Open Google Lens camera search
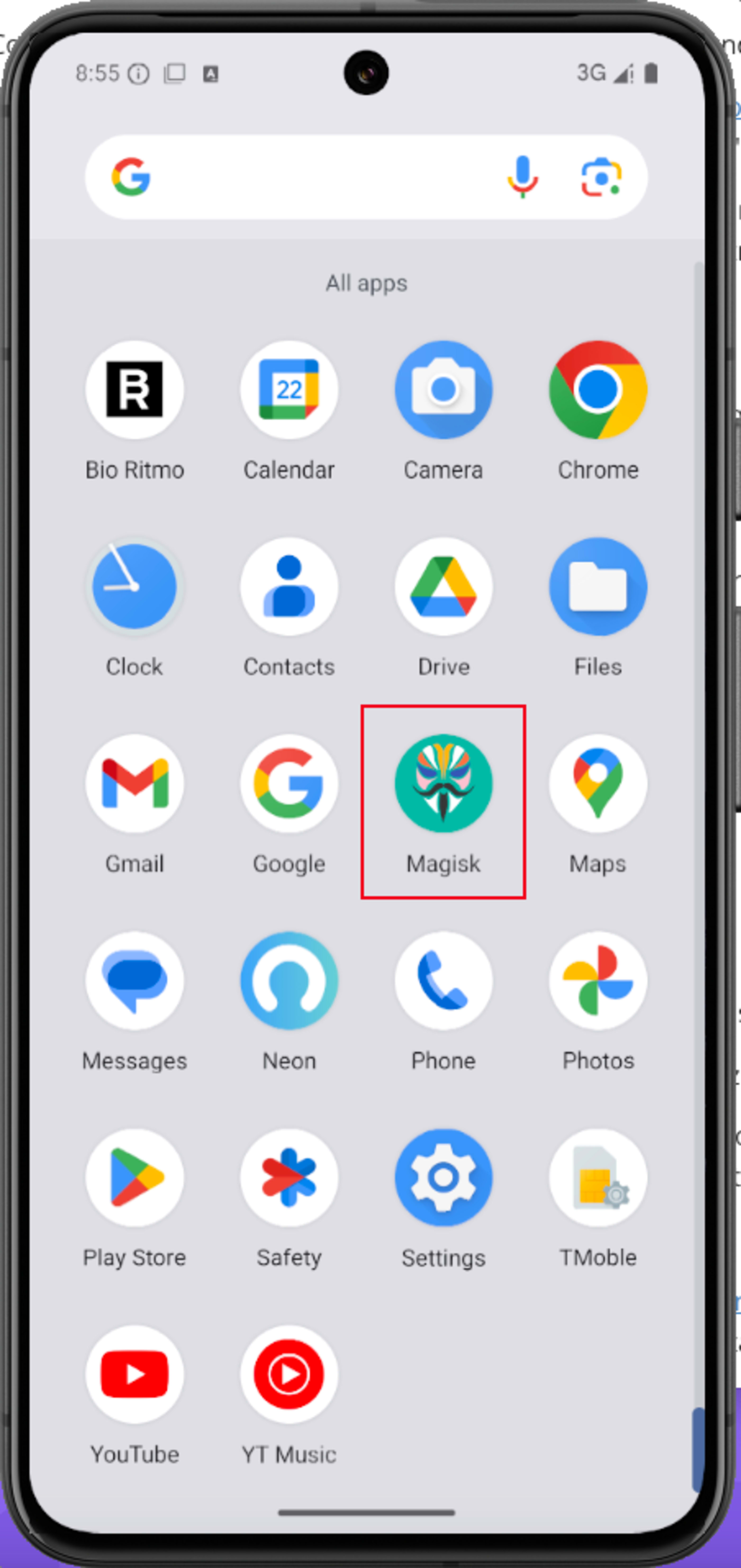This screenshot has width=741, height=1568. (x=601, y=177)
